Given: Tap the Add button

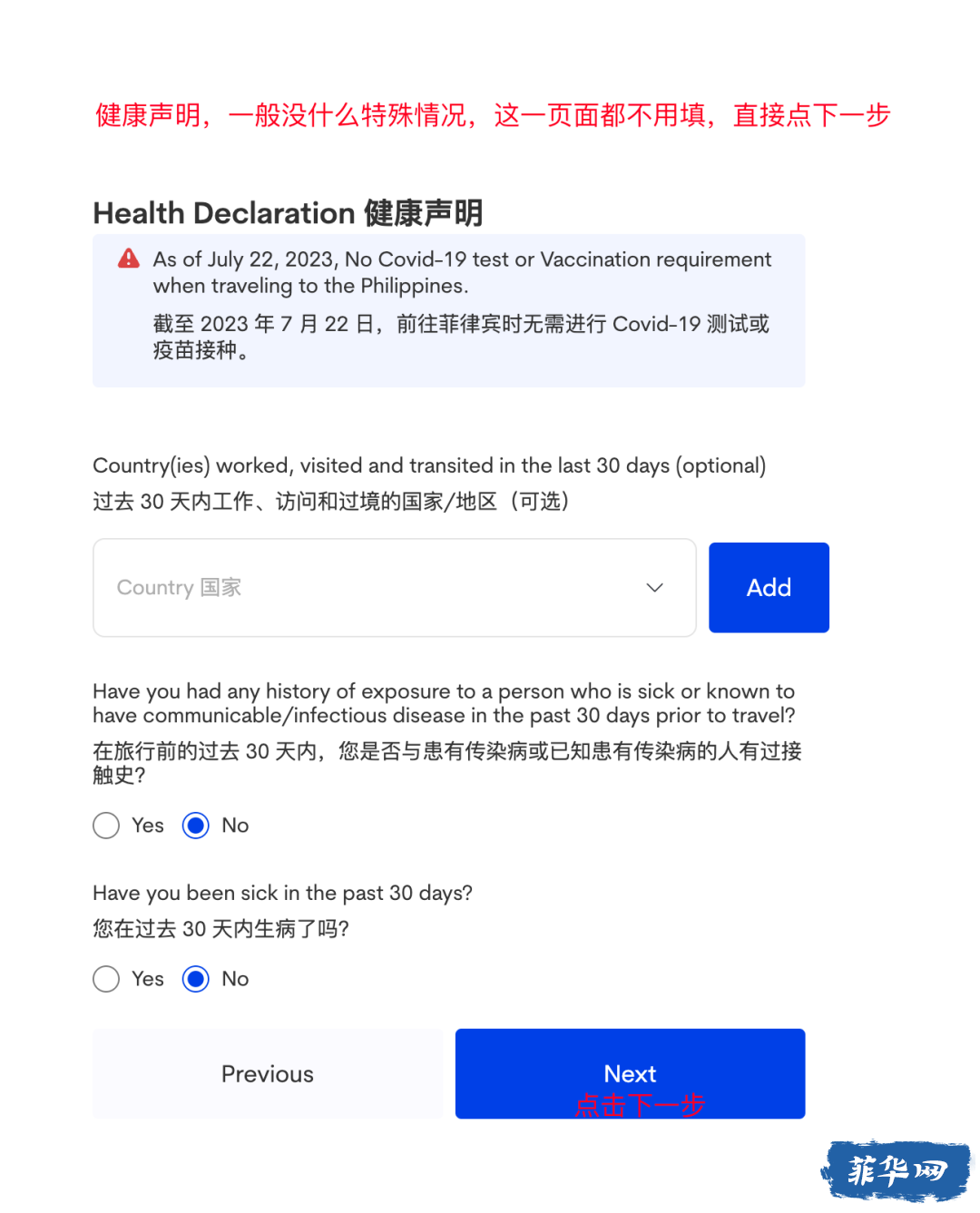Looking at the screenshot, I should point(769,588).
